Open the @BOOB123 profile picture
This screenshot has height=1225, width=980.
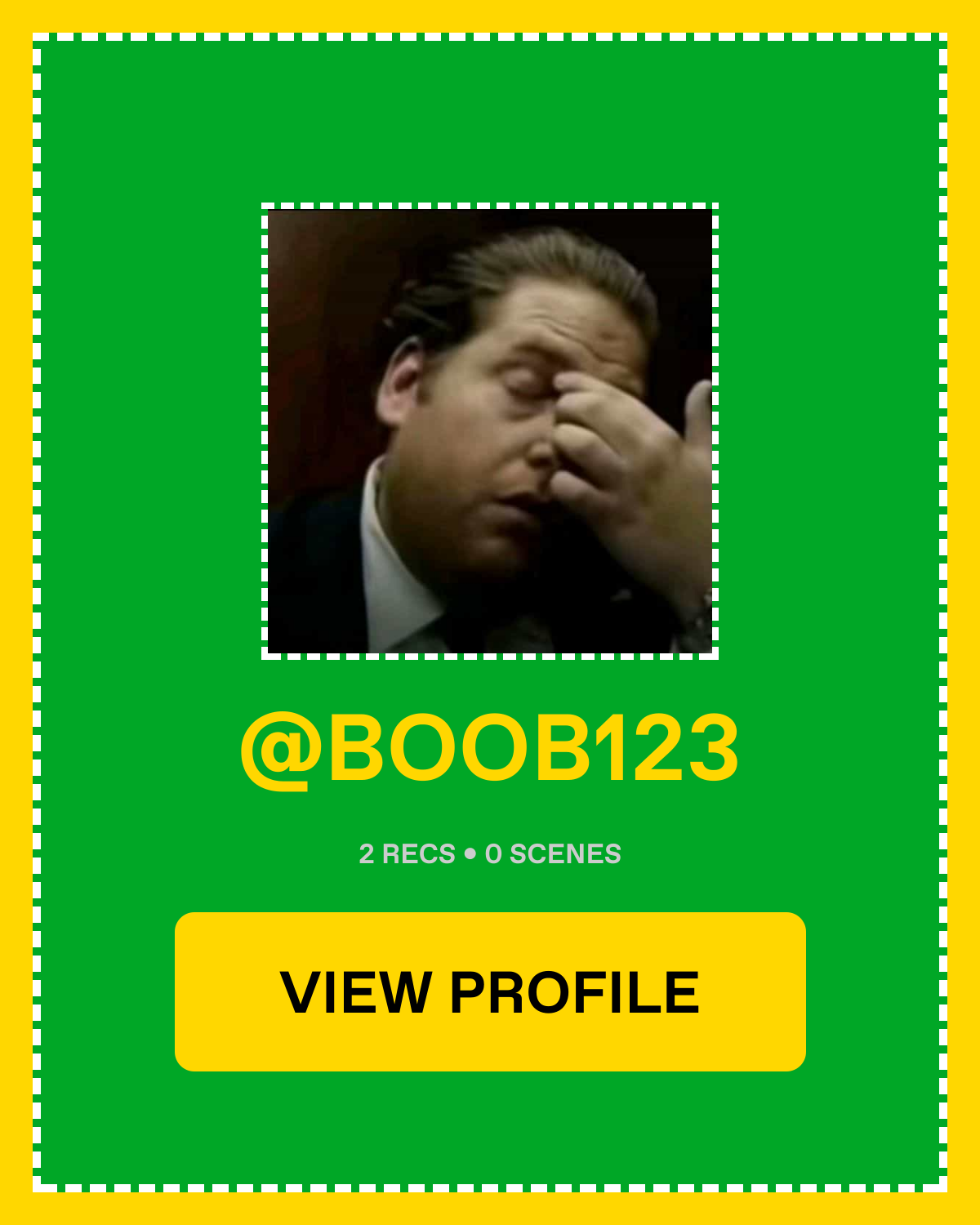(490, 431)
